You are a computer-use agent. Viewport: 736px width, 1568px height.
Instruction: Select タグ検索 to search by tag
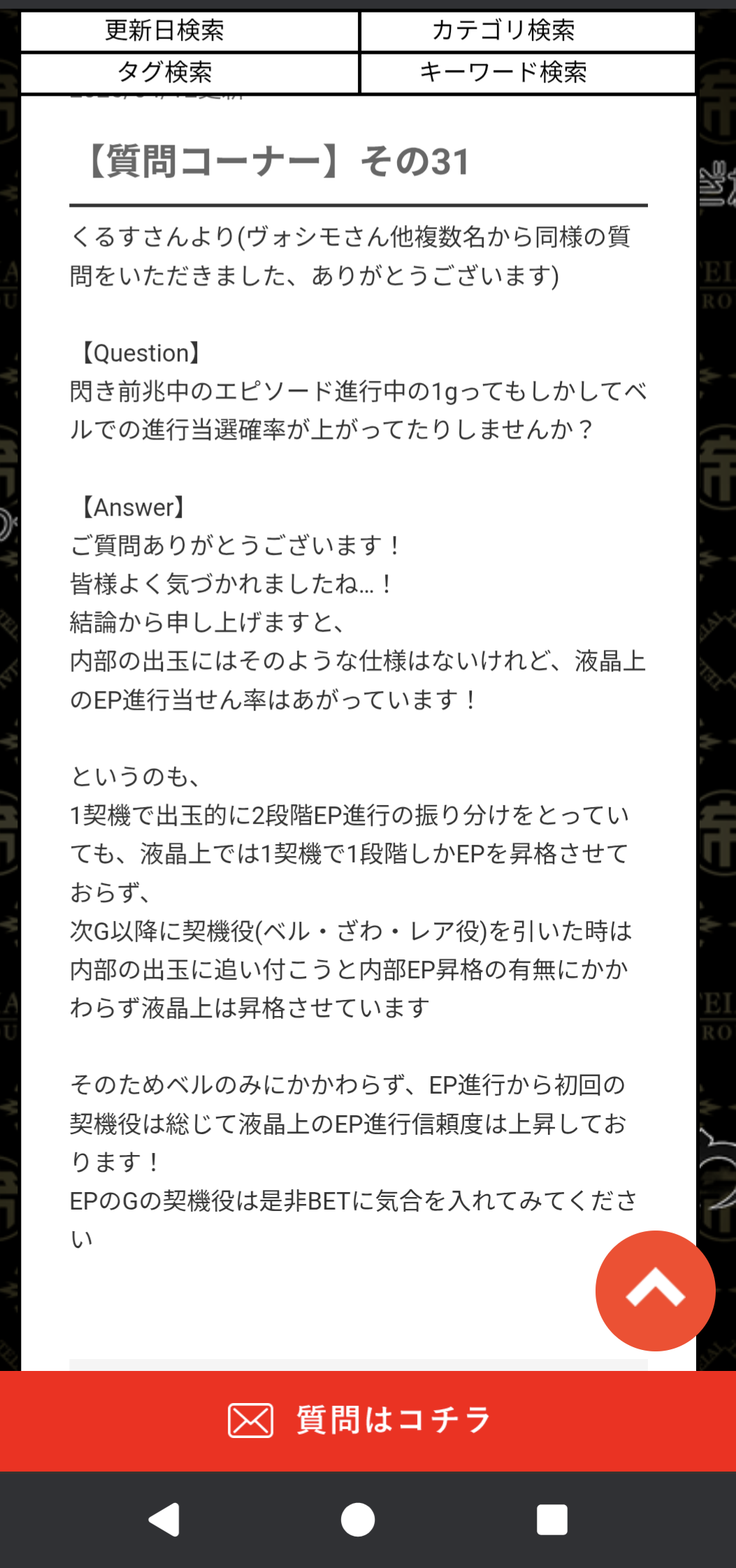(189, 73)
